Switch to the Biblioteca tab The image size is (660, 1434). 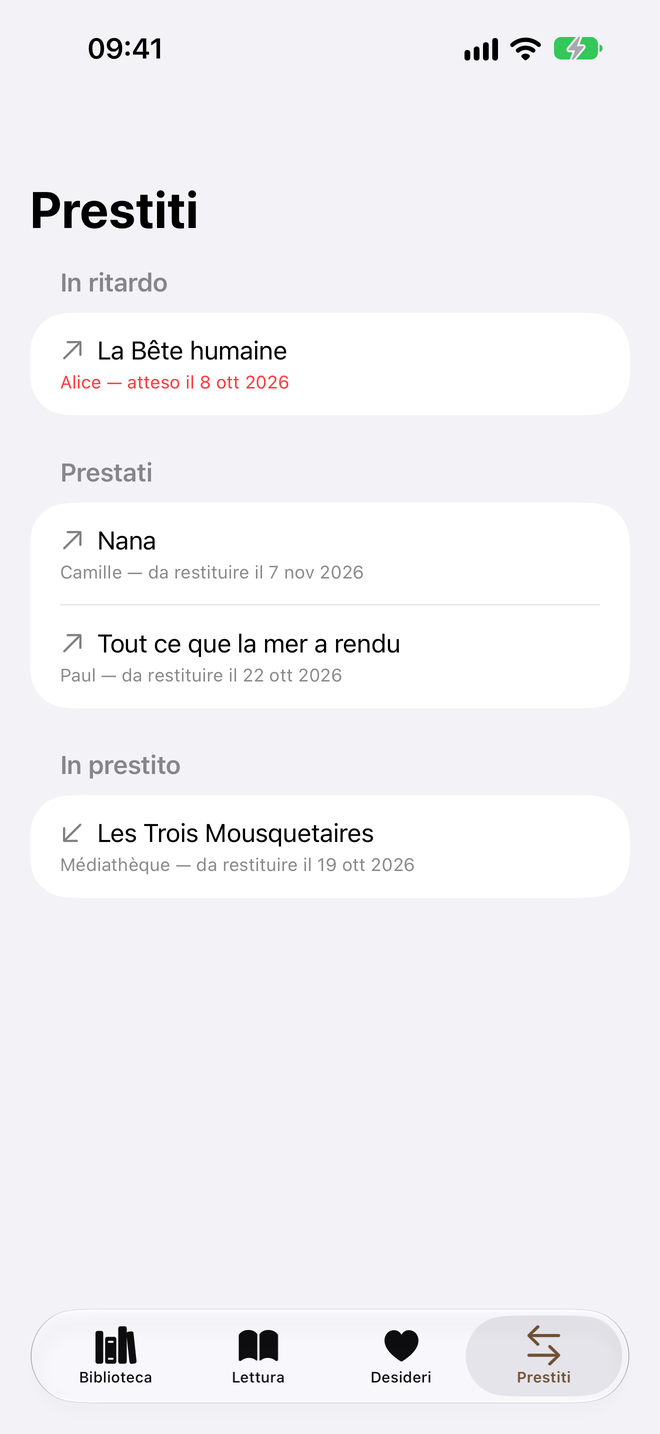116,1356
